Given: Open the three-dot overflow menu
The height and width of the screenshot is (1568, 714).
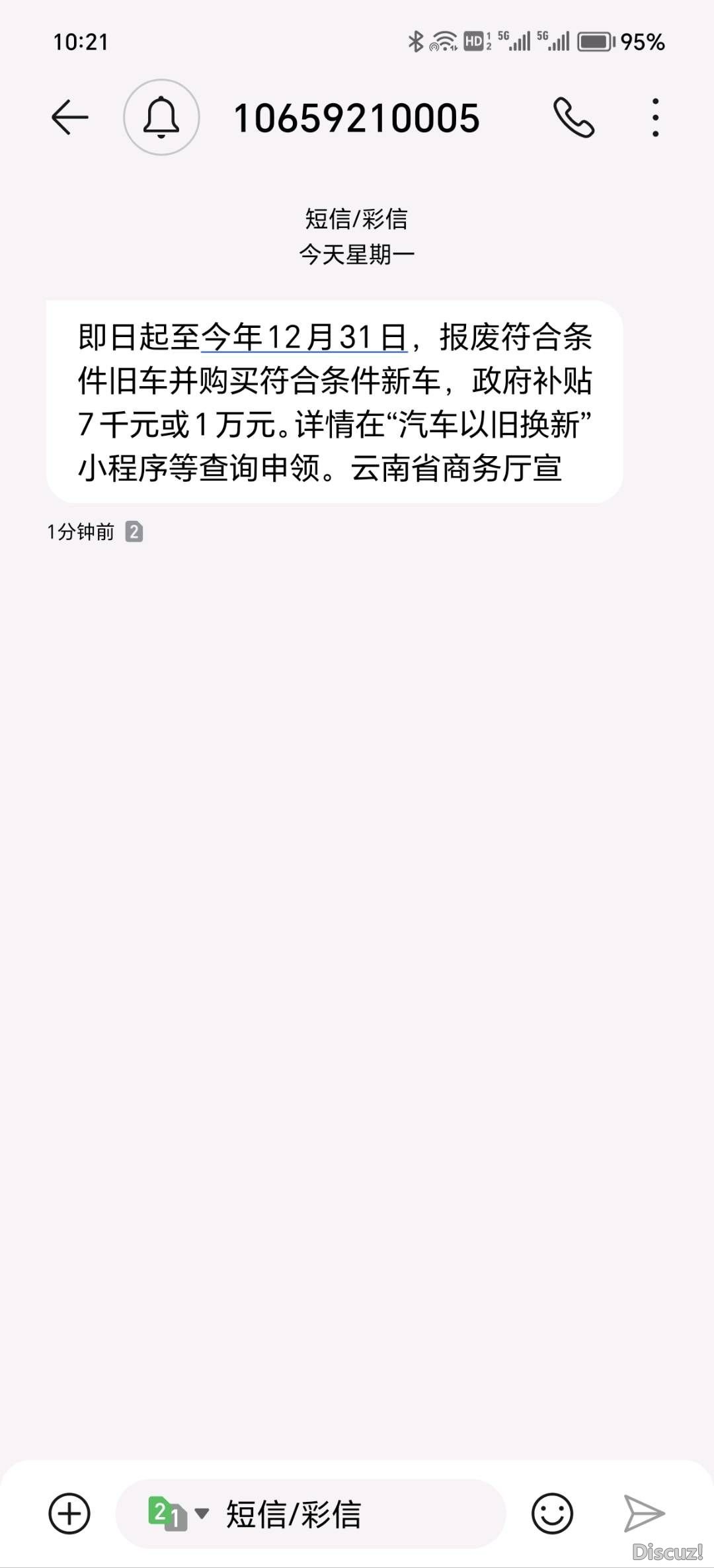Looking at the screenshot, I should point(655,118).
